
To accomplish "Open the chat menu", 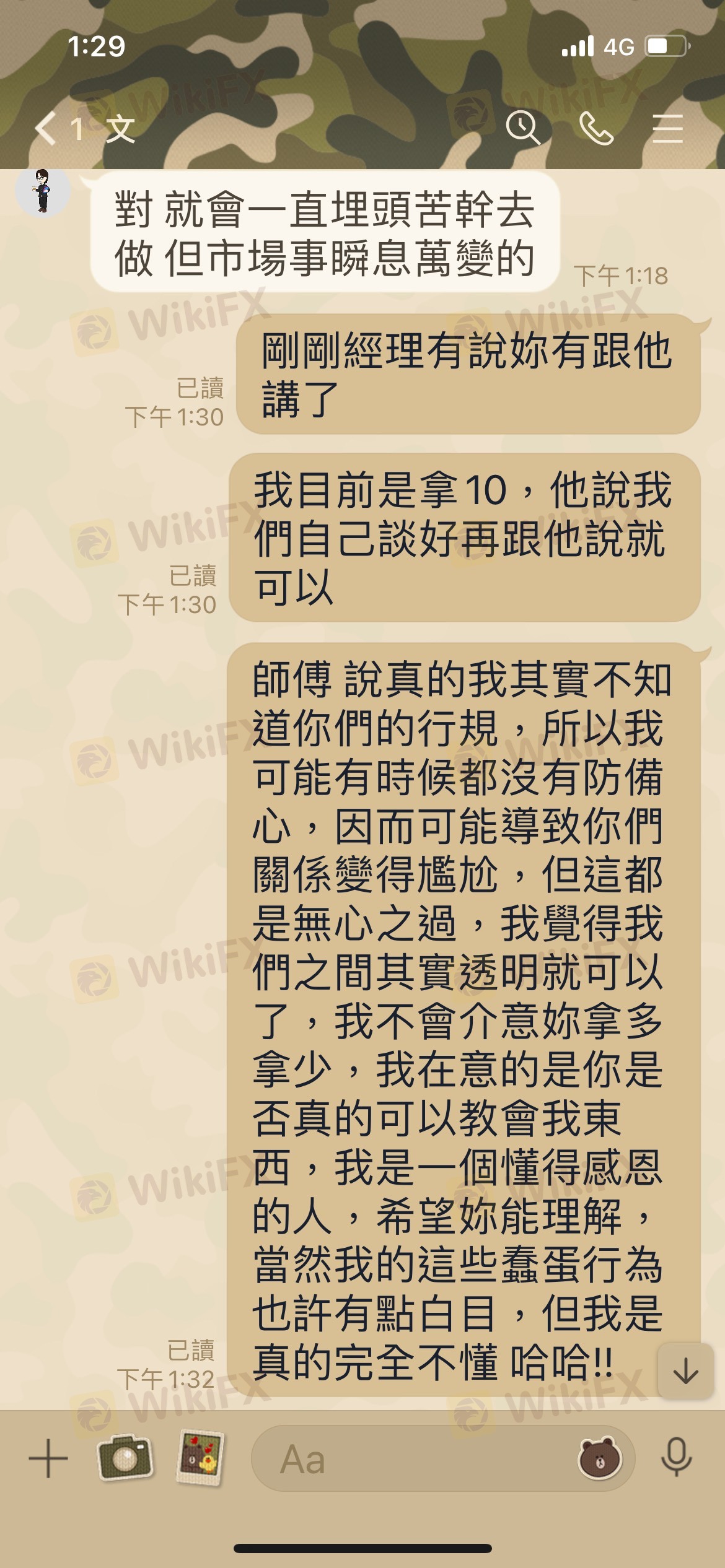I will pos(667,128).
